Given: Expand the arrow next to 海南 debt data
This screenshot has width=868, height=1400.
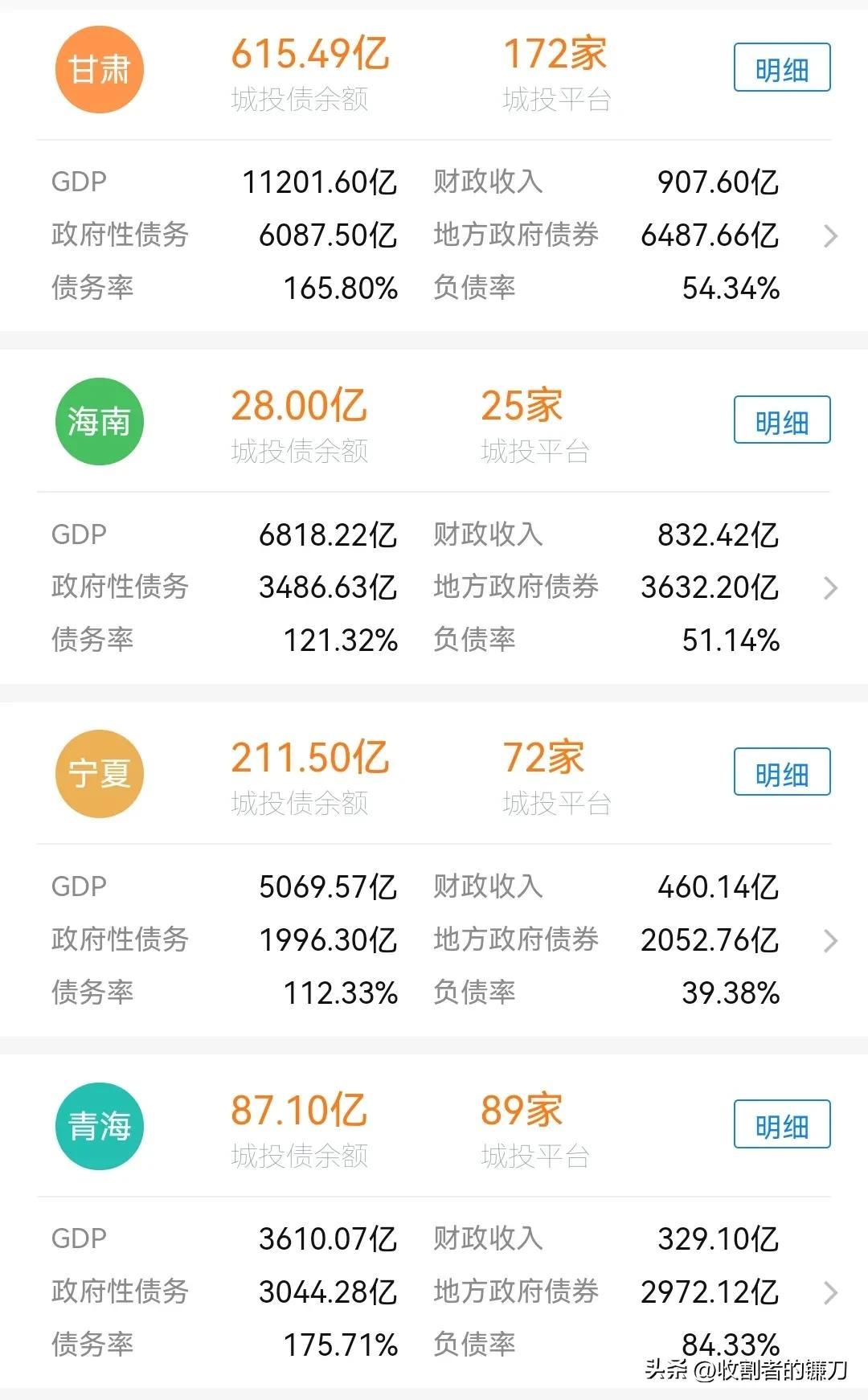Looking at the screenshot, I should (x=831, y=587).
